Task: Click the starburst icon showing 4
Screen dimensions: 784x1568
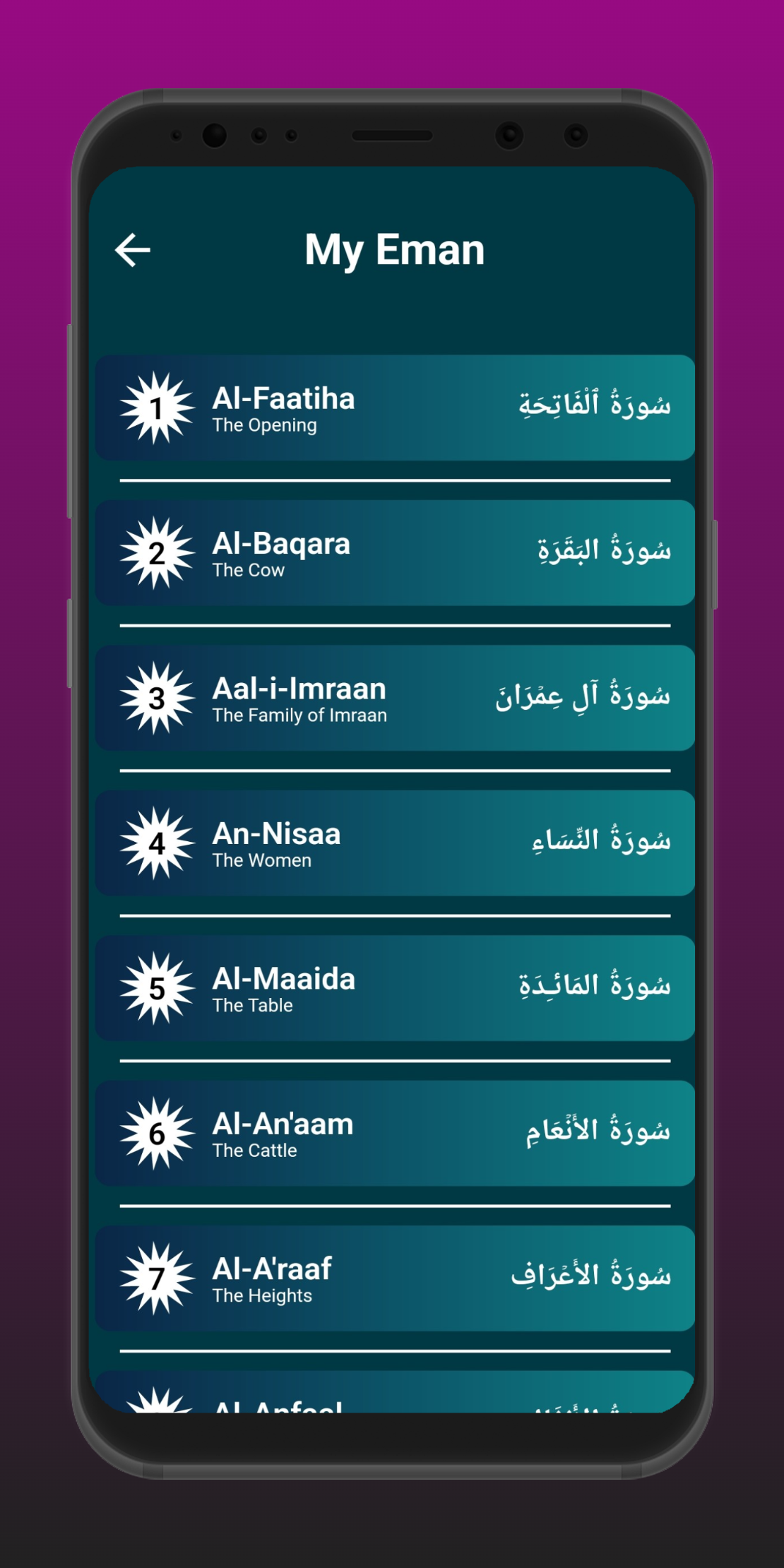Action: 158,845
